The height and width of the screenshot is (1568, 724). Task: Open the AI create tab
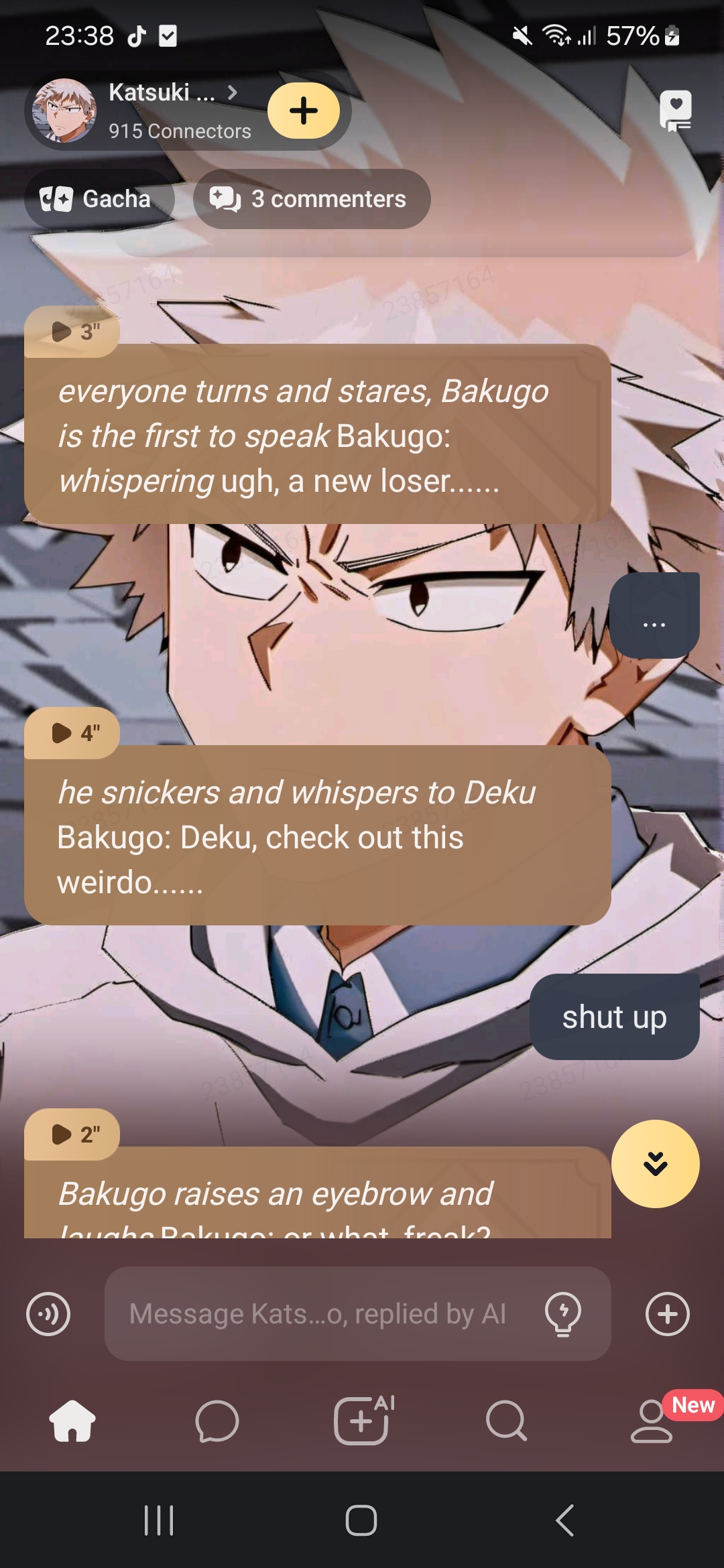tap(362, 1421)
